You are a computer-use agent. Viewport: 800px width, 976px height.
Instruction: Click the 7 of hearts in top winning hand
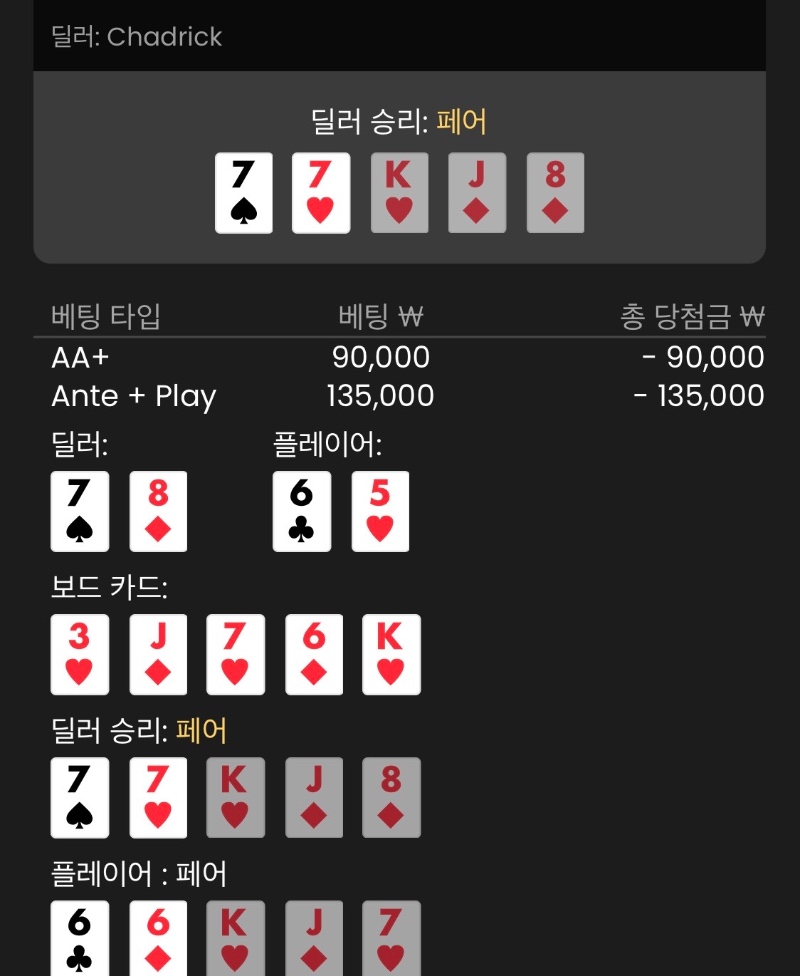321,193
